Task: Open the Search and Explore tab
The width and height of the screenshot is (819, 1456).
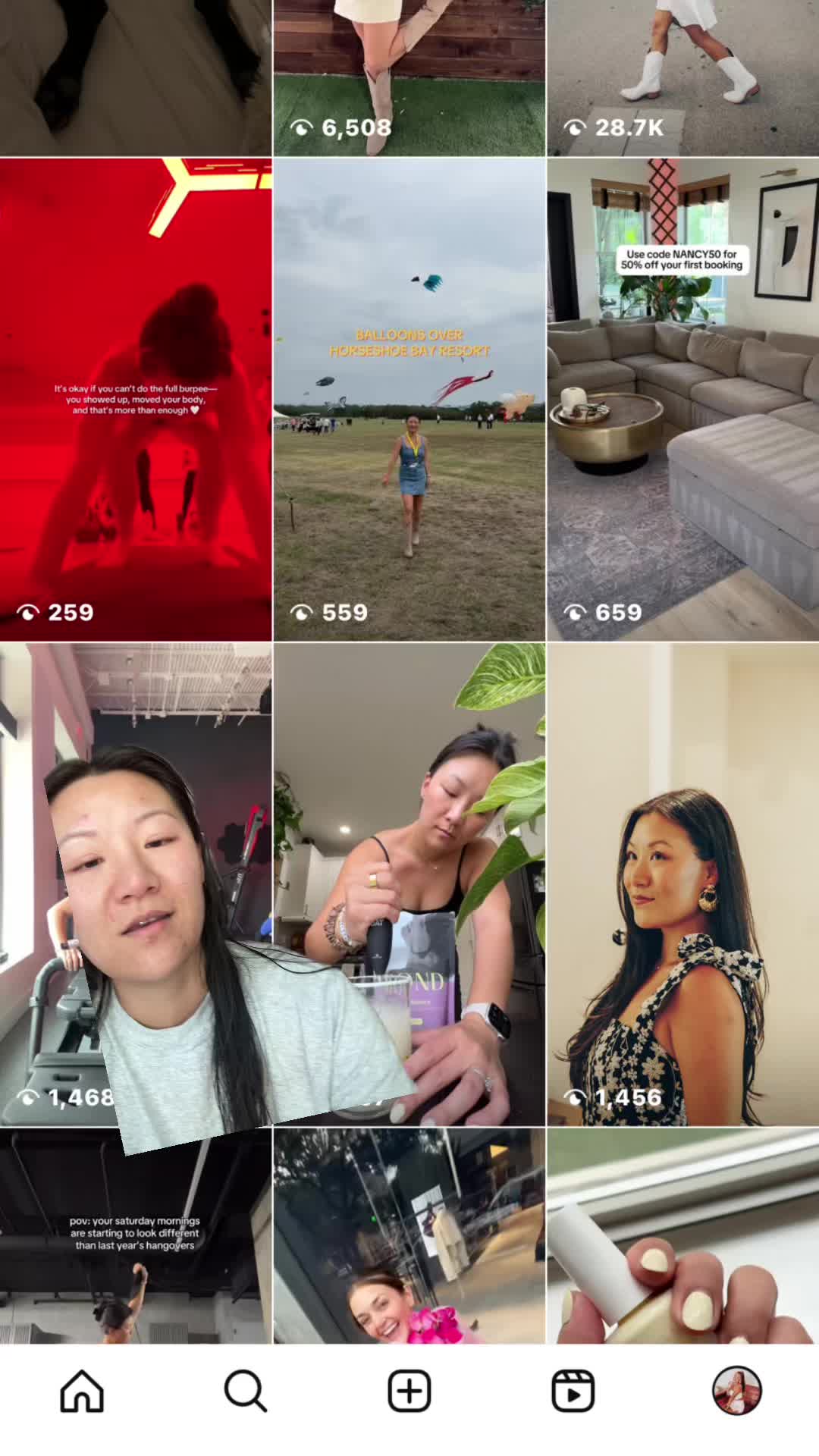Action: point(246,1391)
